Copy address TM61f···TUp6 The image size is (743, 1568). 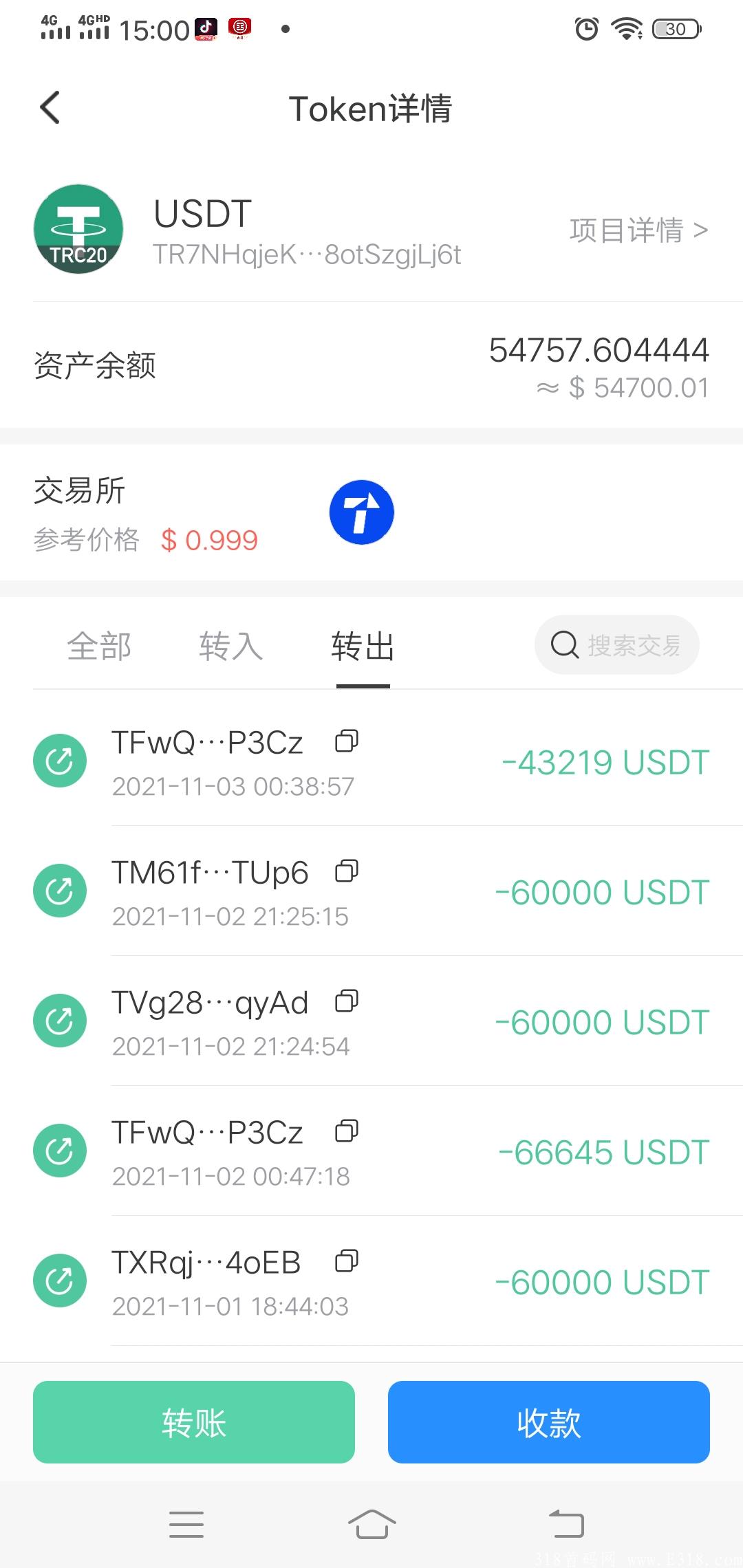coord(347,871)
